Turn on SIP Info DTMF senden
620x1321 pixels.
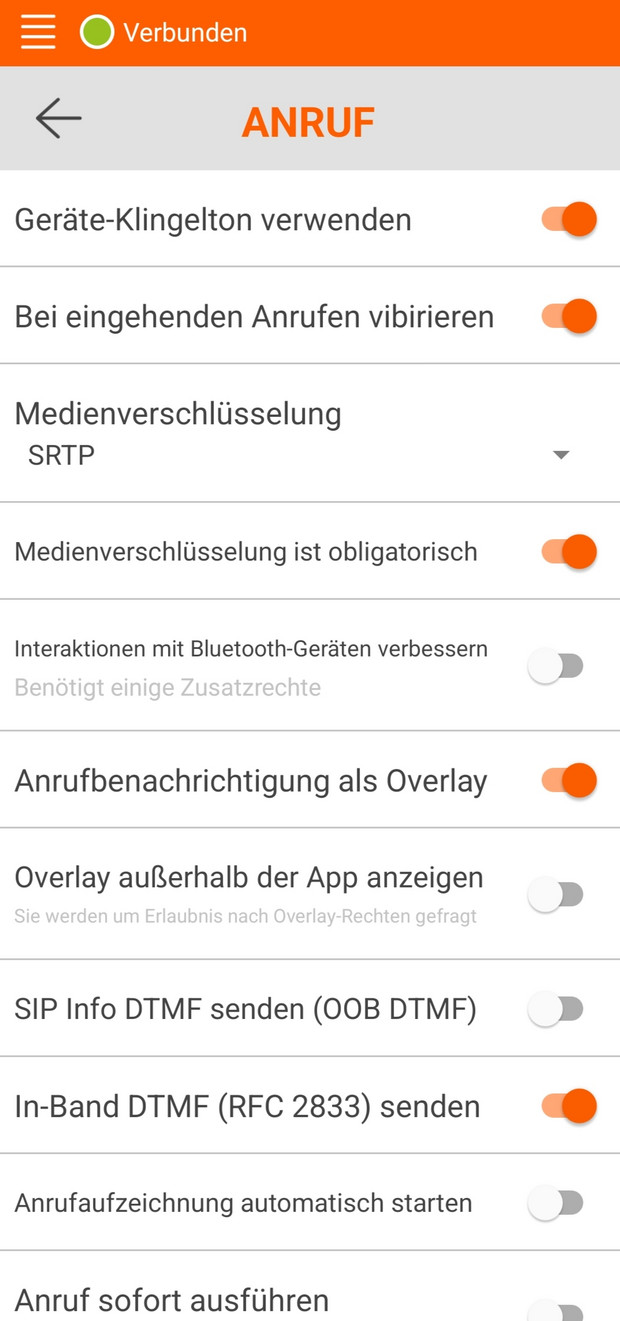[x=556, y=1010]
